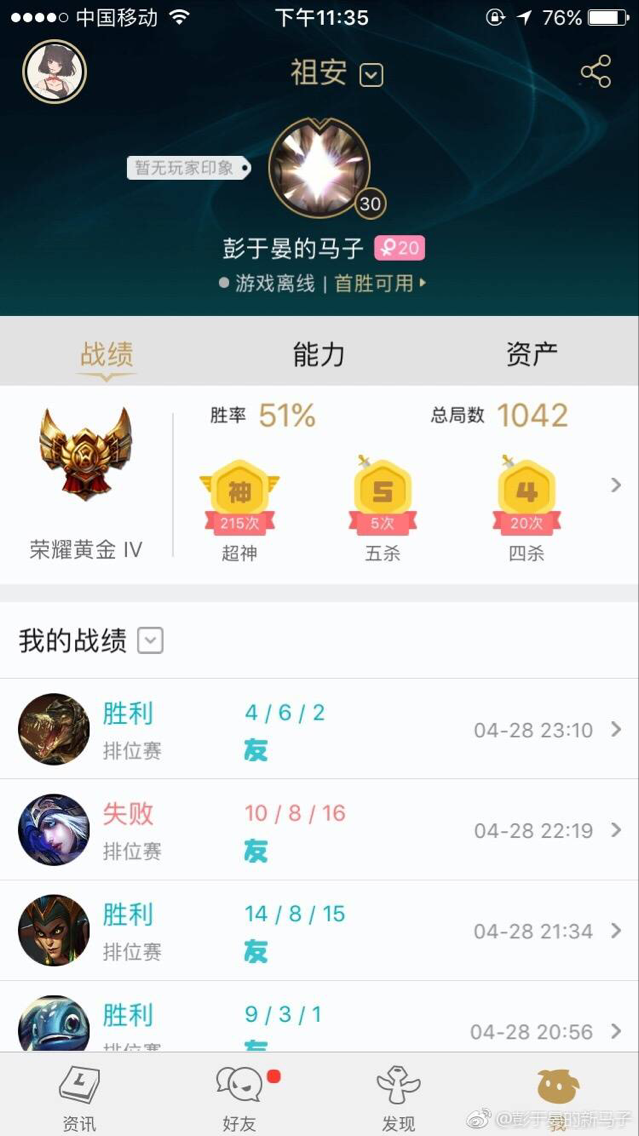The image size is (639, 1136).
Task: Open the 首胜可用 first win link
Action: tap(380, 283)
